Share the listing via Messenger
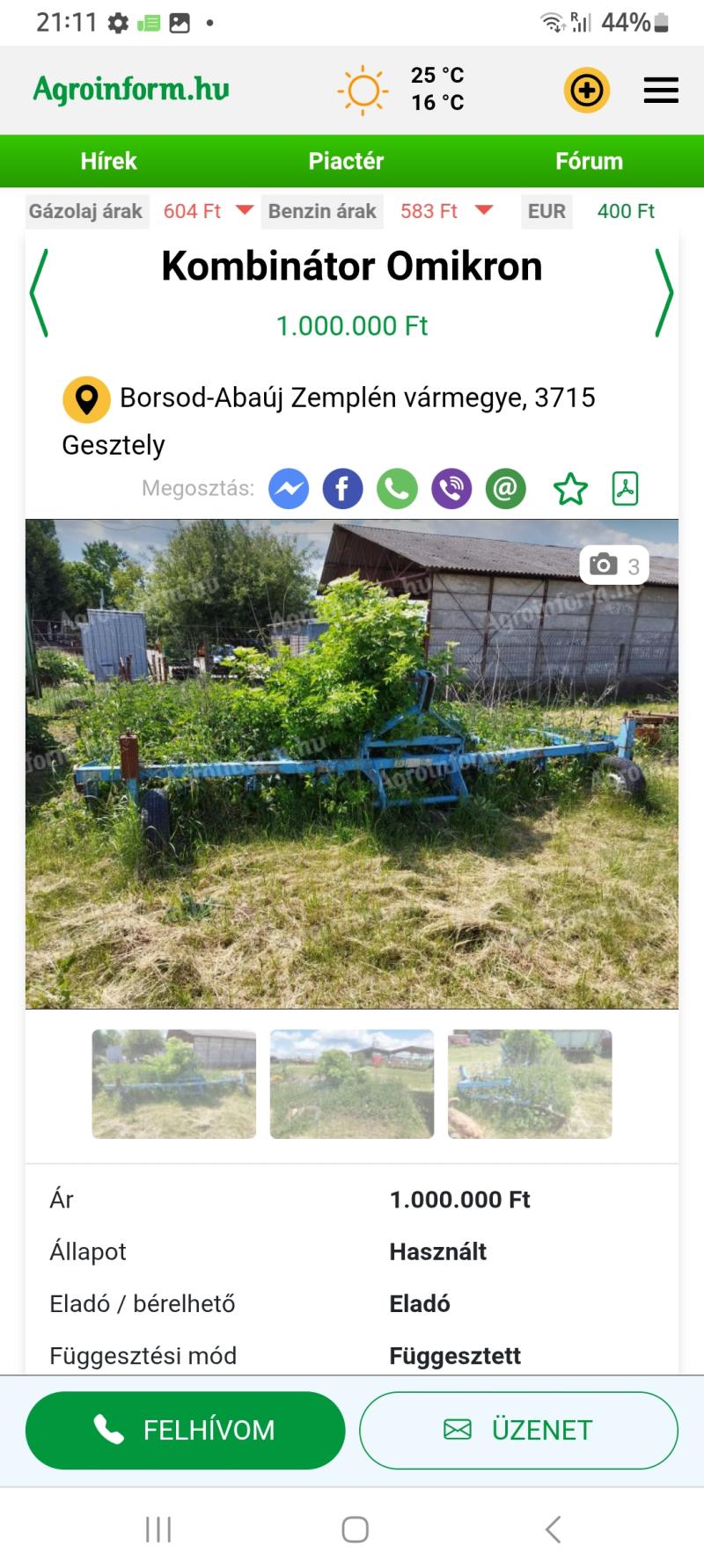The height and width of the screenshot is (1568, 704). coord(289,488)
